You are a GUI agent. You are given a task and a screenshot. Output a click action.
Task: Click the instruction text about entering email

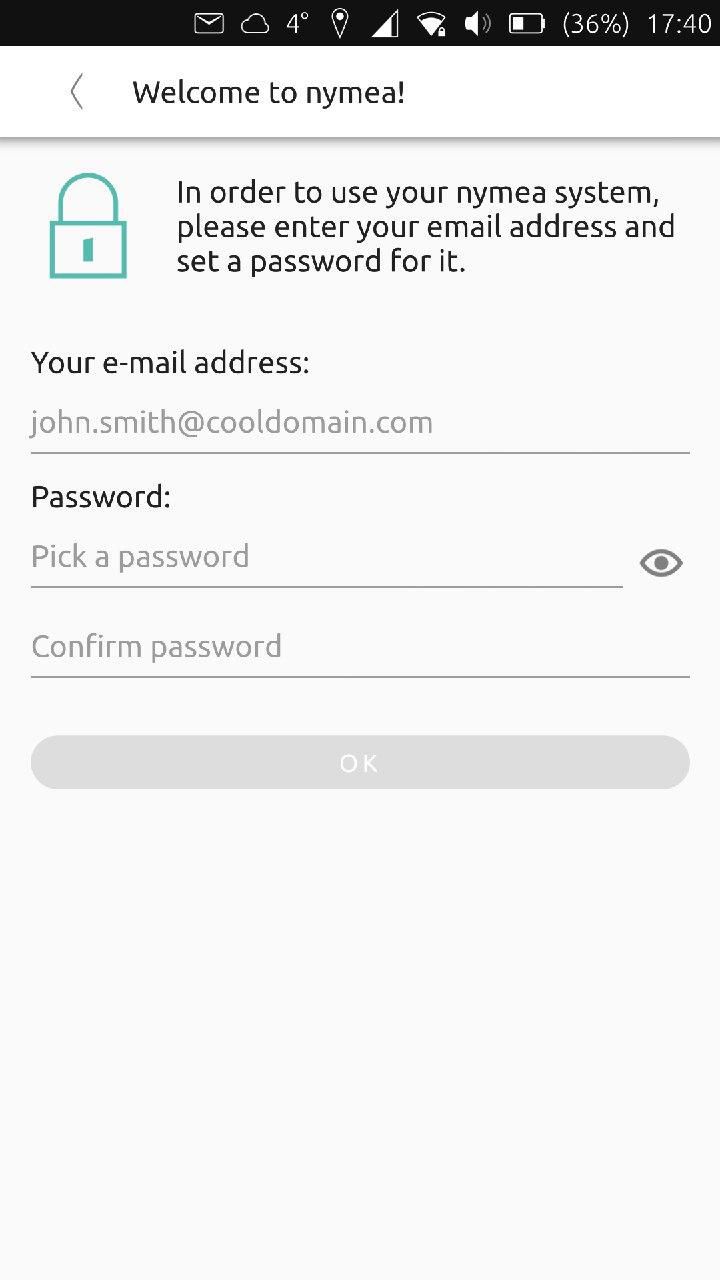tap(426, 226)
